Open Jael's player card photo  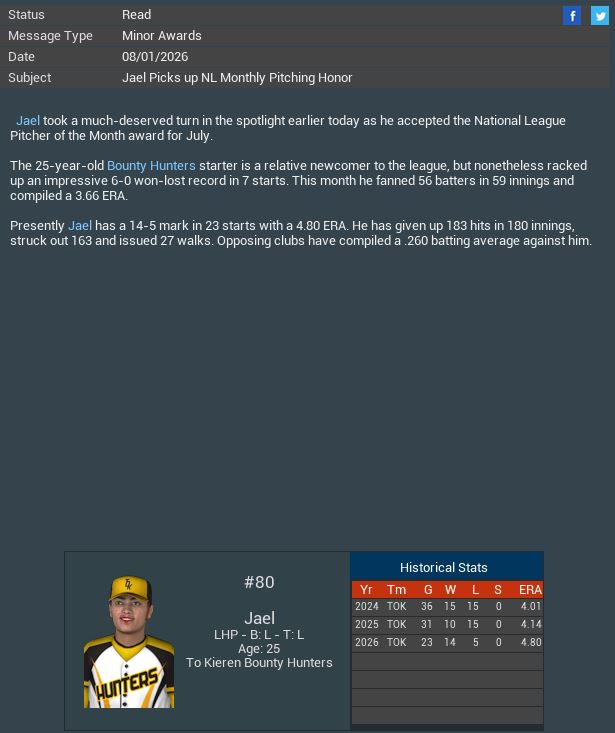coord(129,642)
